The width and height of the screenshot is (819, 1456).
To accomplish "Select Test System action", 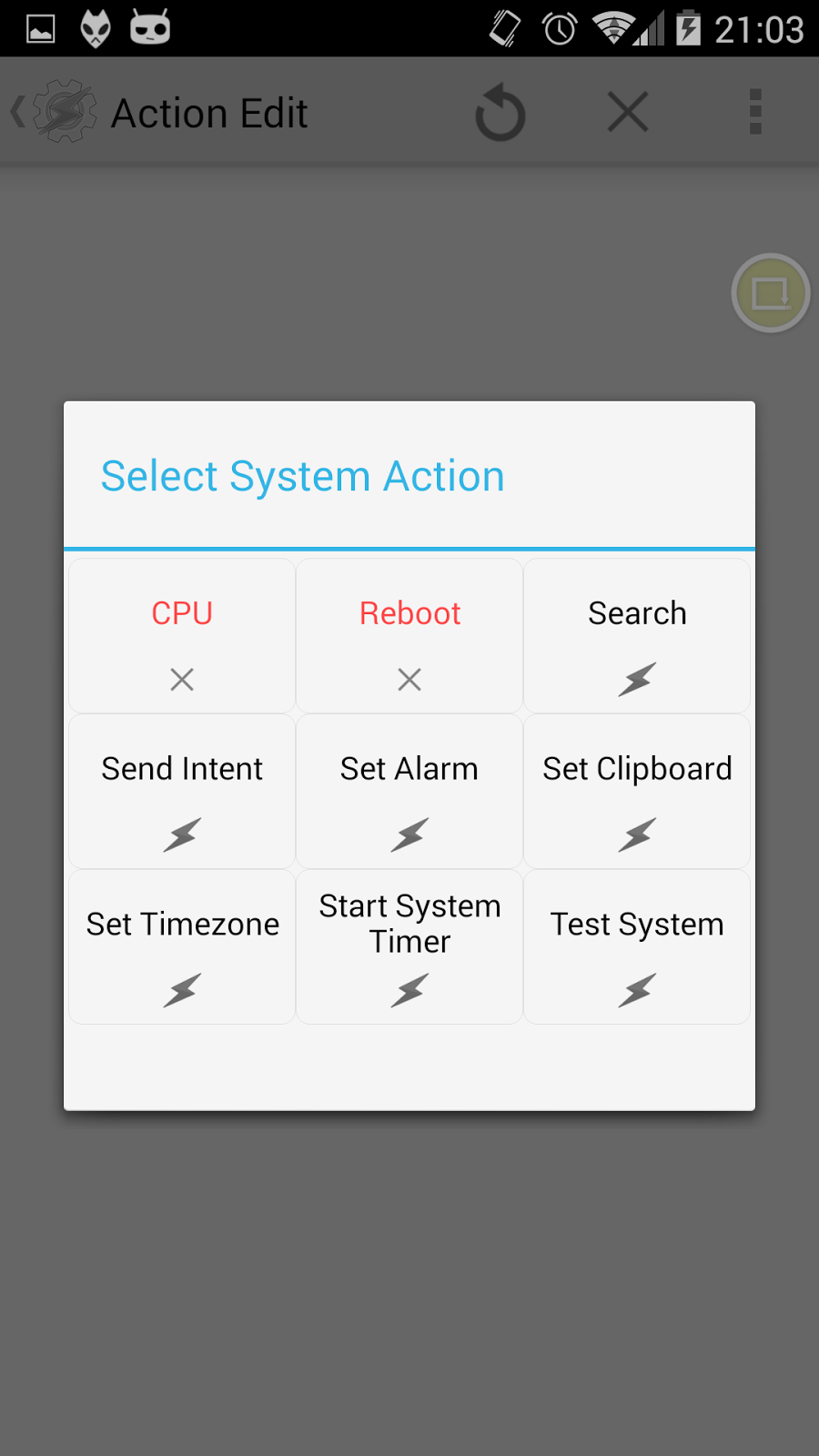I will (x=637, y=946).
